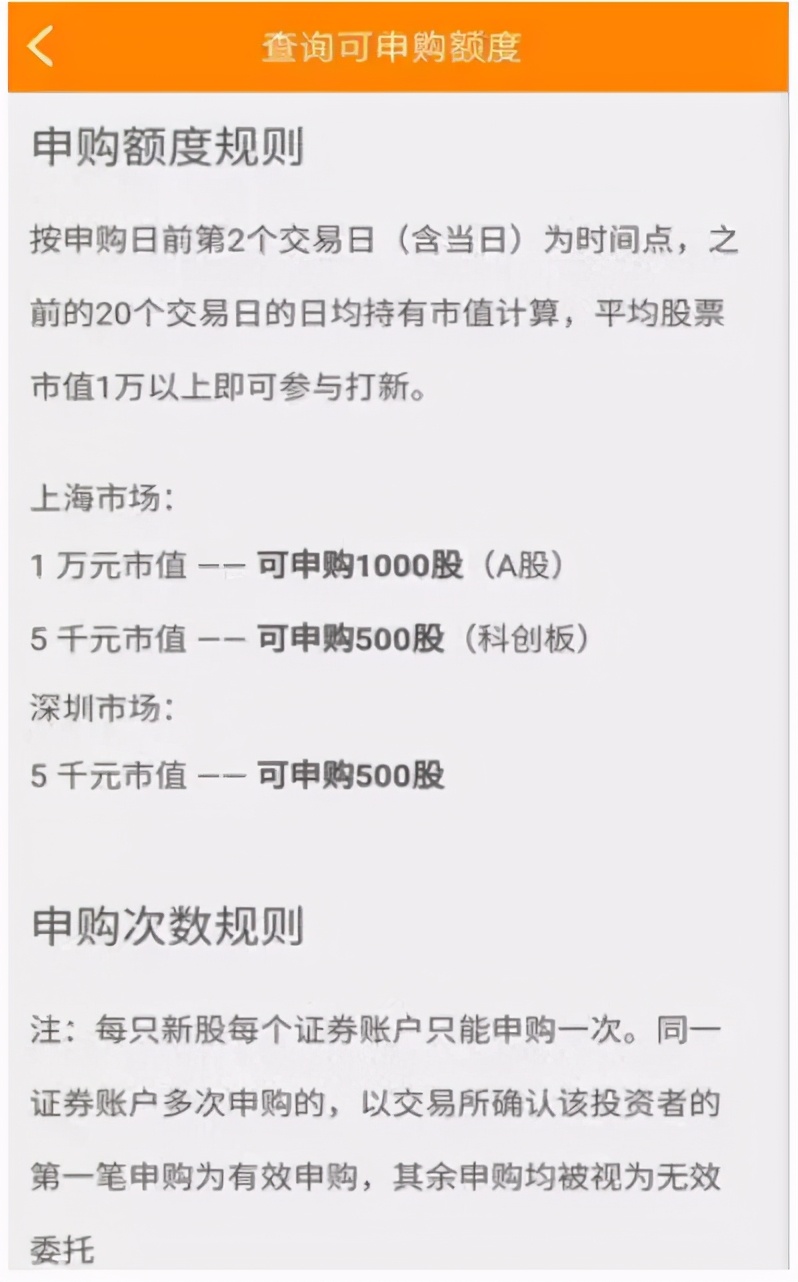Click the bold text 可申购1000股
Viewport: 798px width, 1282px height.
click(360, 565)
